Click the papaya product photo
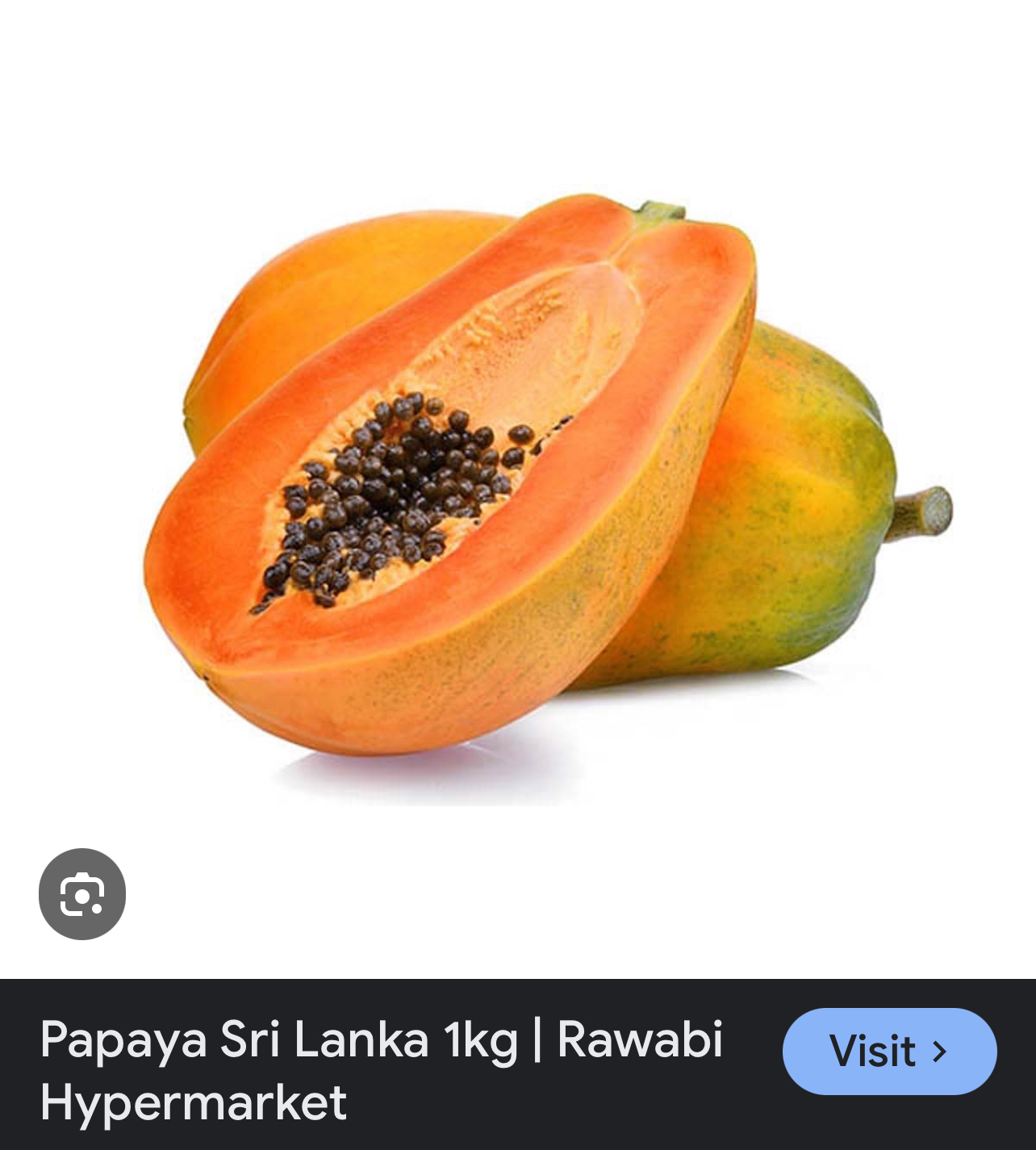The image size is (1036, 1150). click(x=516, y=484)
